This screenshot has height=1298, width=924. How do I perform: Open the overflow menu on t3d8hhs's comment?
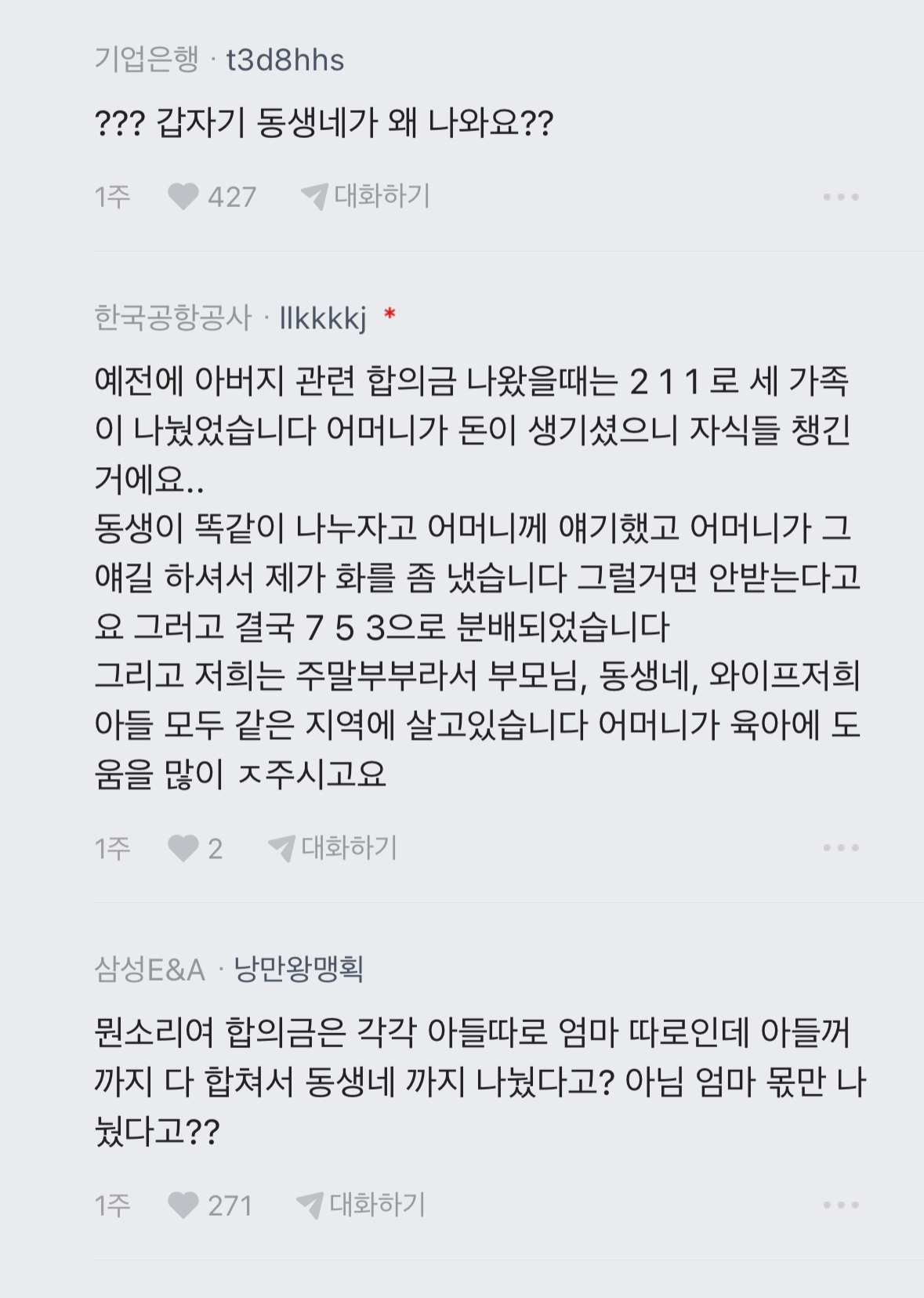pyautogui.click(x=841, y=197)
